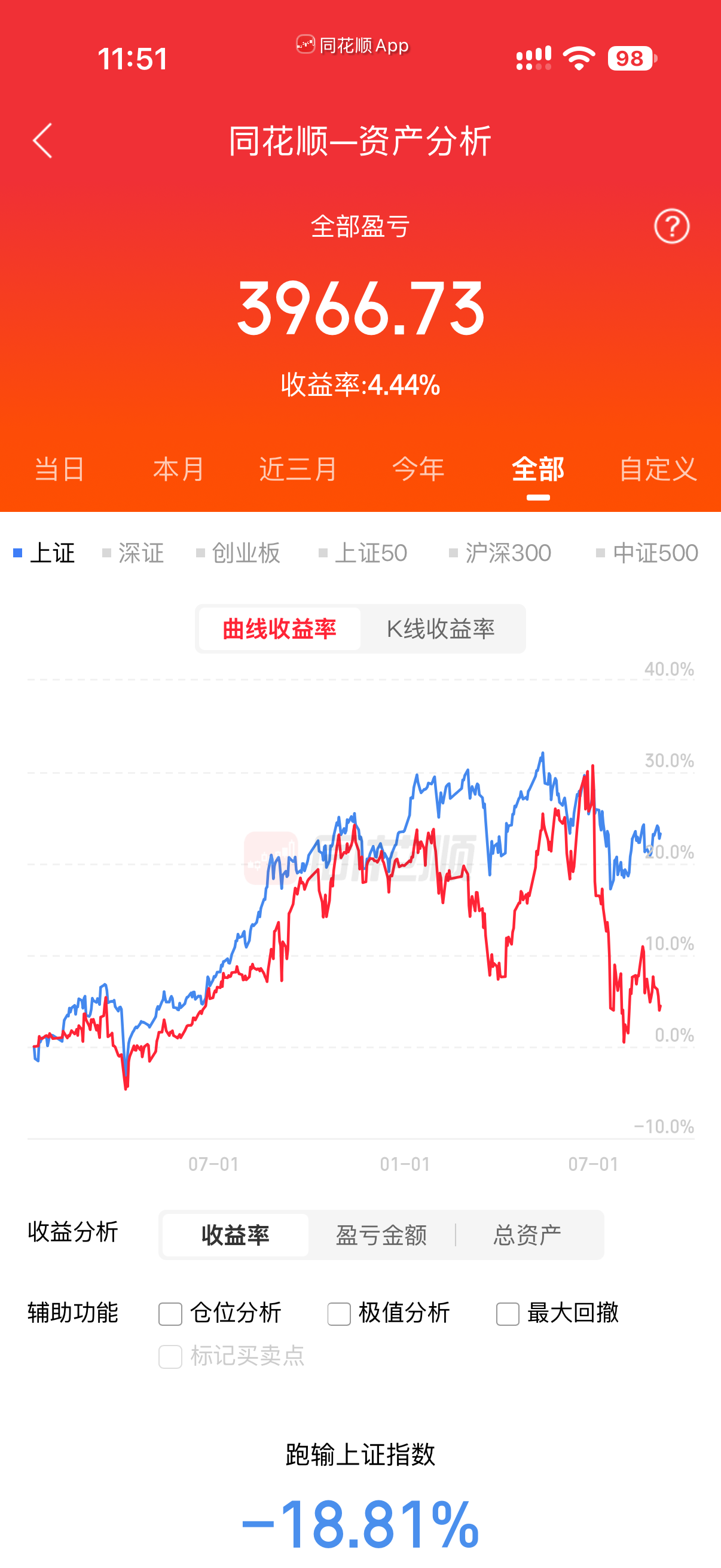Screen dimensions: 721x1568
Task: Compare against the 创业板 index
Action: pyautogui.click(x=238, y=553)
